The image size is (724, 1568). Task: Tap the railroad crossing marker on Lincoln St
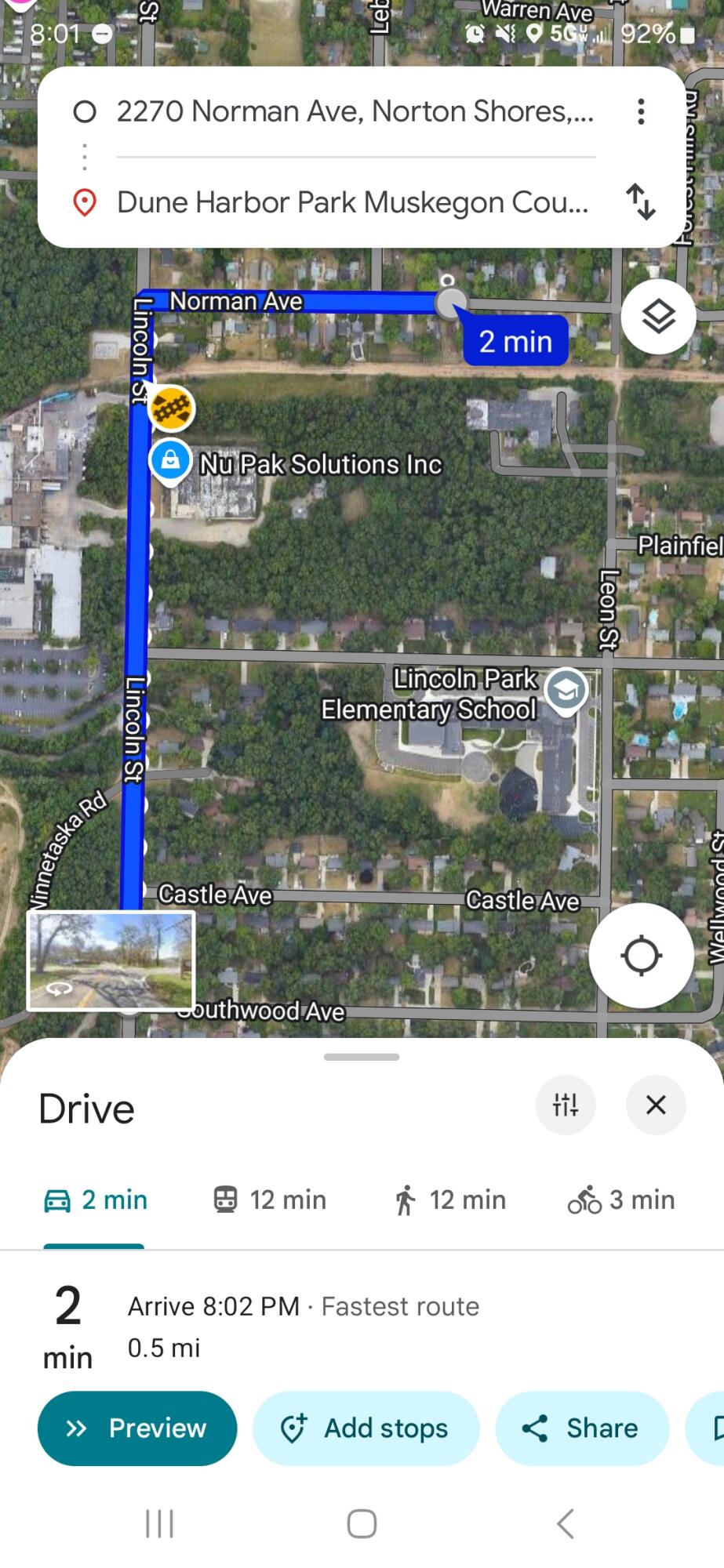171,408
